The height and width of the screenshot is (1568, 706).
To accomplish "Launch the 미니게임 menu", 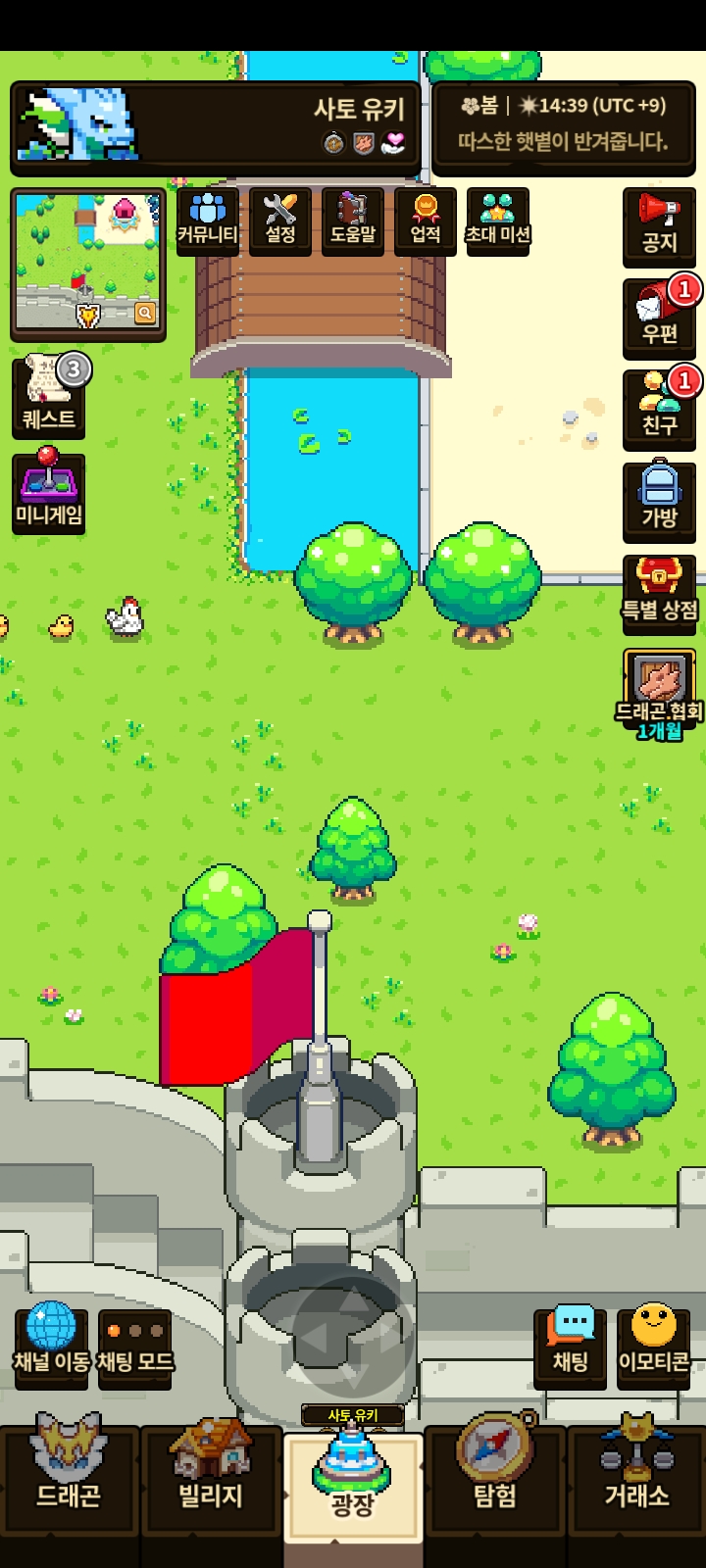I will pyautogui.click(x=49, y=492).
